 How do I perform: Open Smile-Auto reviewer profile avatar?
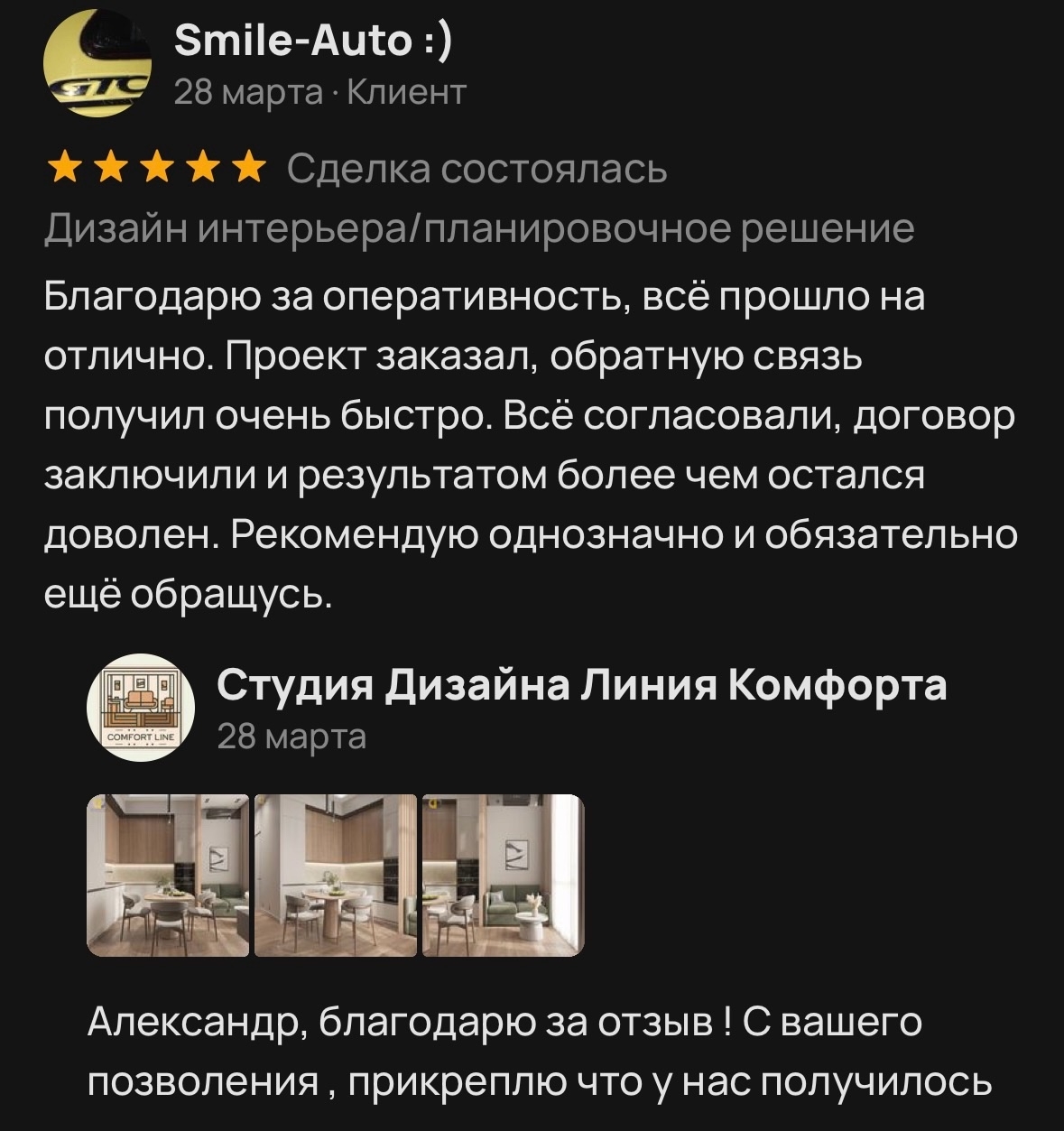97,64
